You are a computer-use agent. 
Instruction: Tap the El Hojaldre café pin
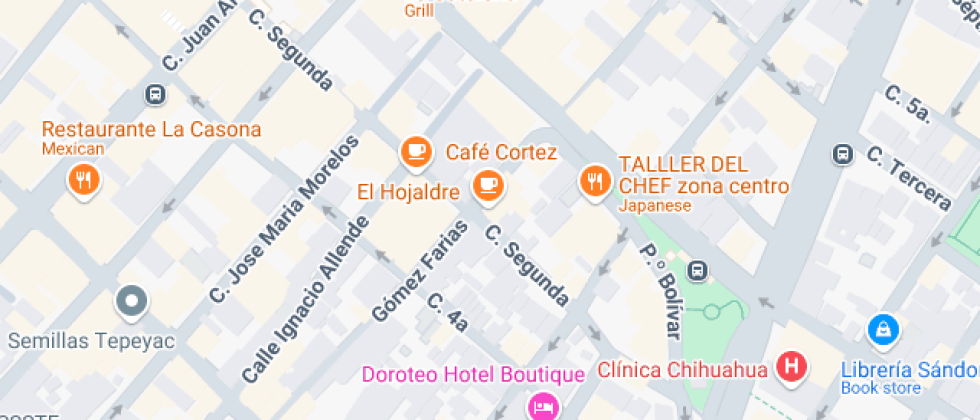pos(488,186)
